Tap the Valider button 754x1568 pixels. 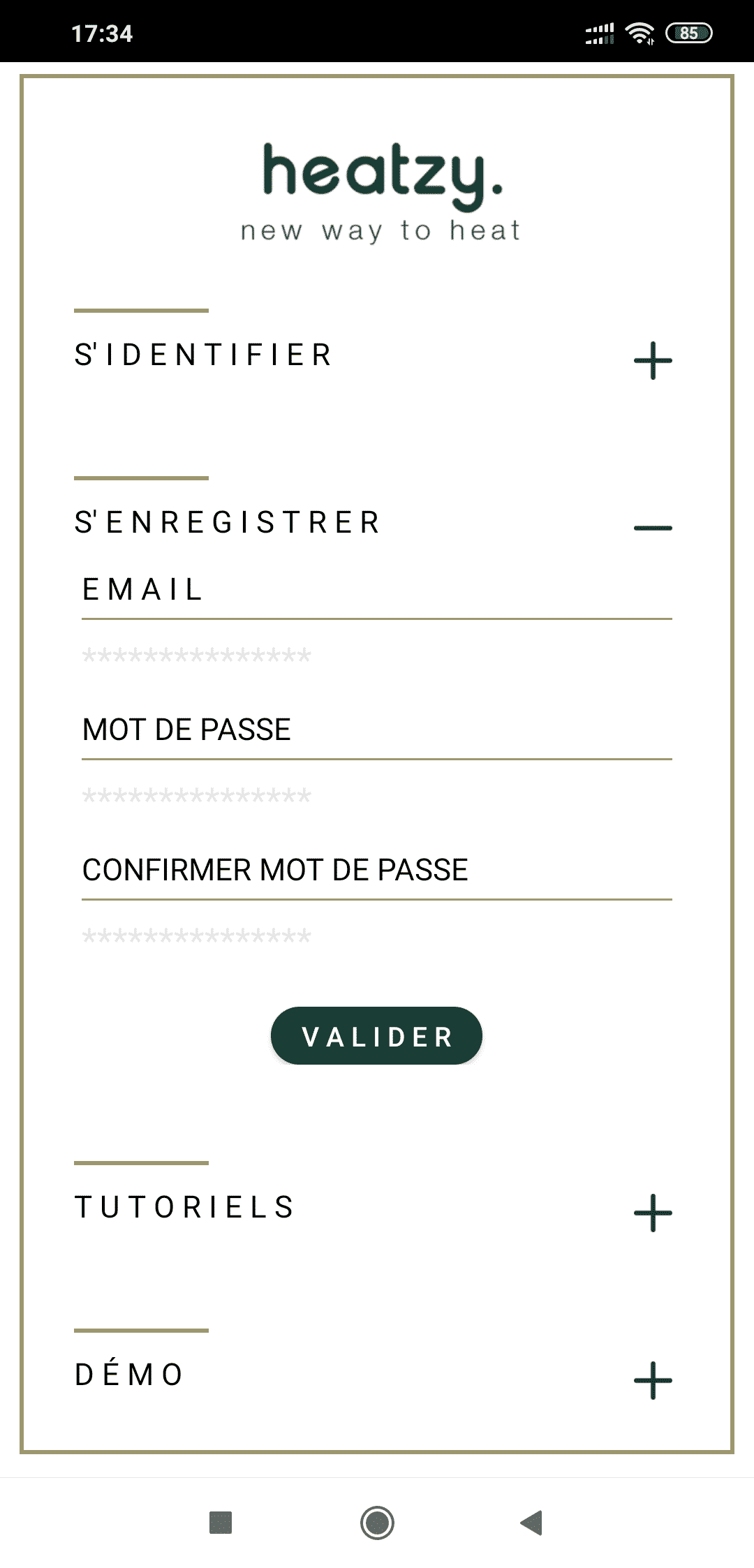coord(376,1036)
